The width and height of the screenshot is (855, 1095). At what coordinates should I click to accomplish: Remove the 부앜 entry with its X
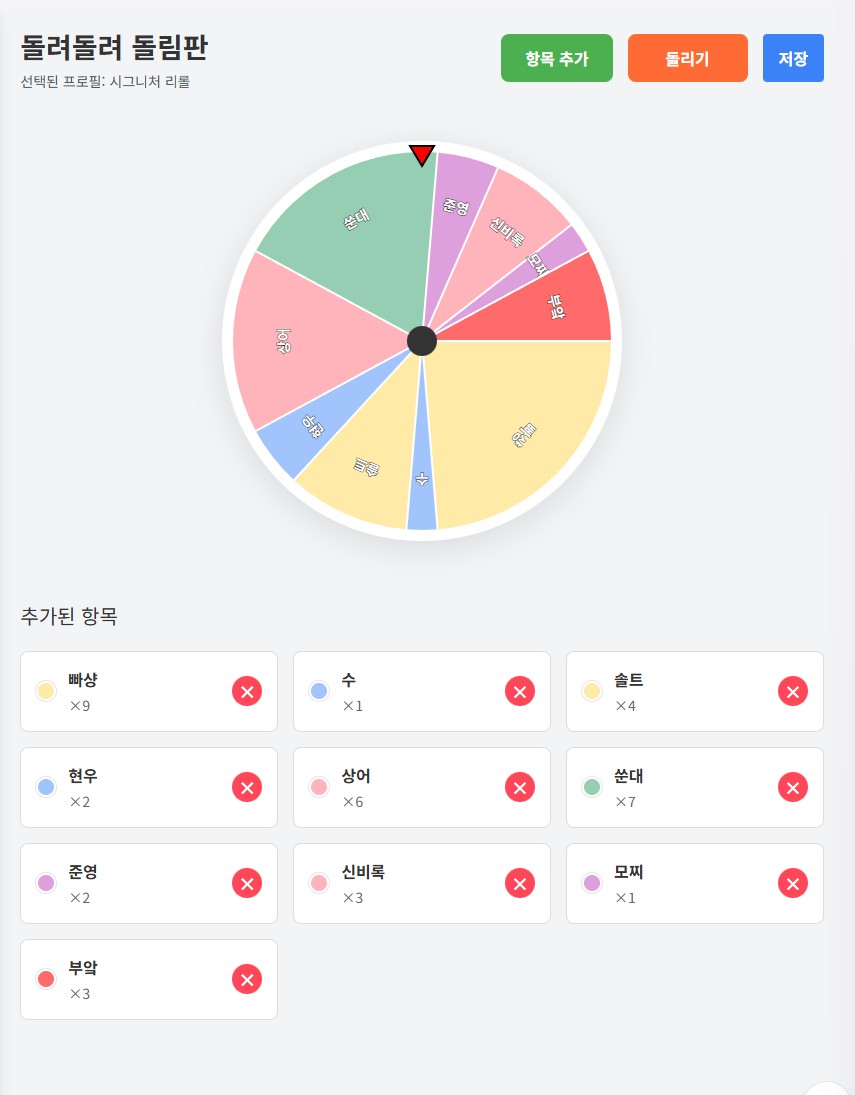(x=247, y=979)
